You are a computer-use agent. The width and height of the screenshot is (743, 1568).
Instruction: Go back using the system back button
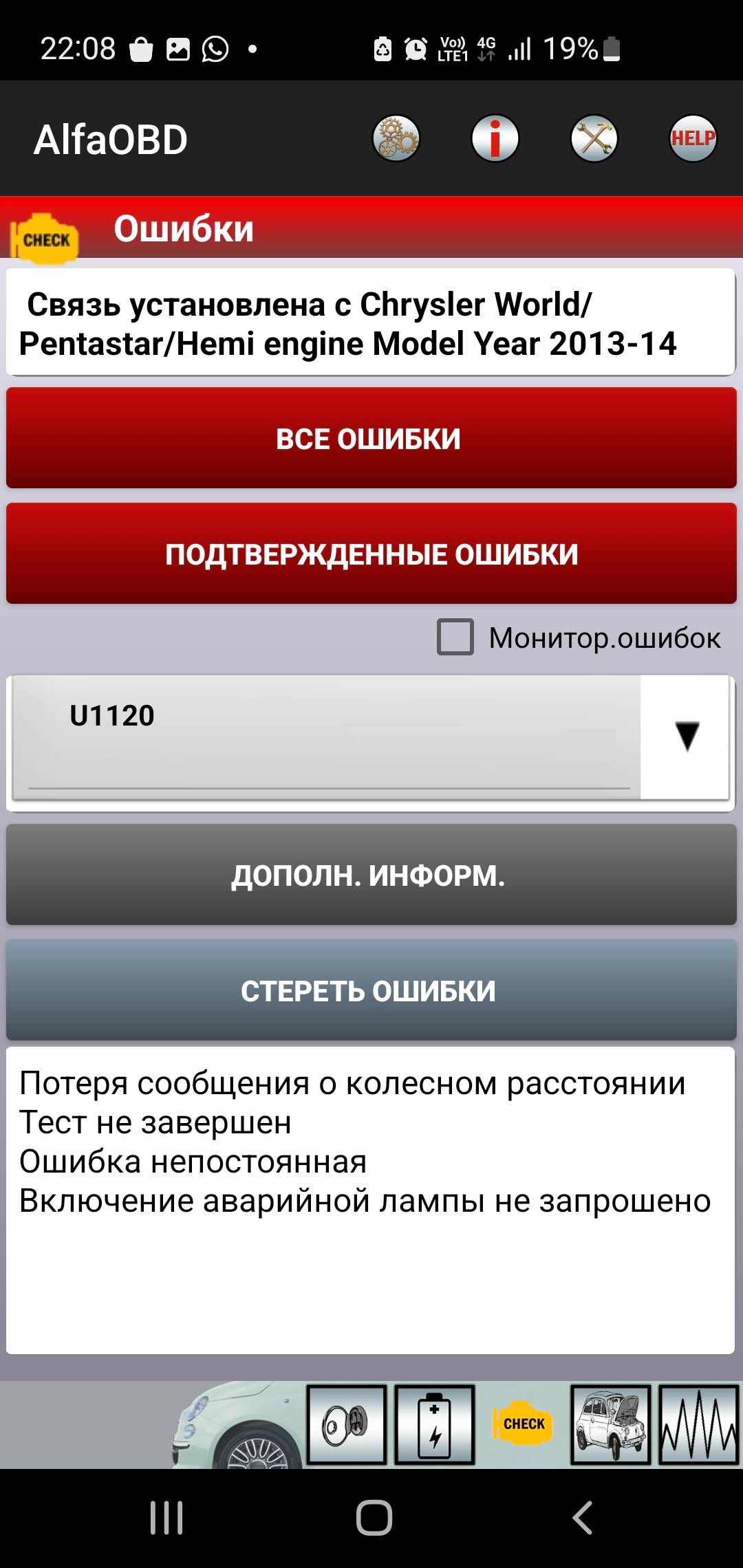pos(582,1518)
